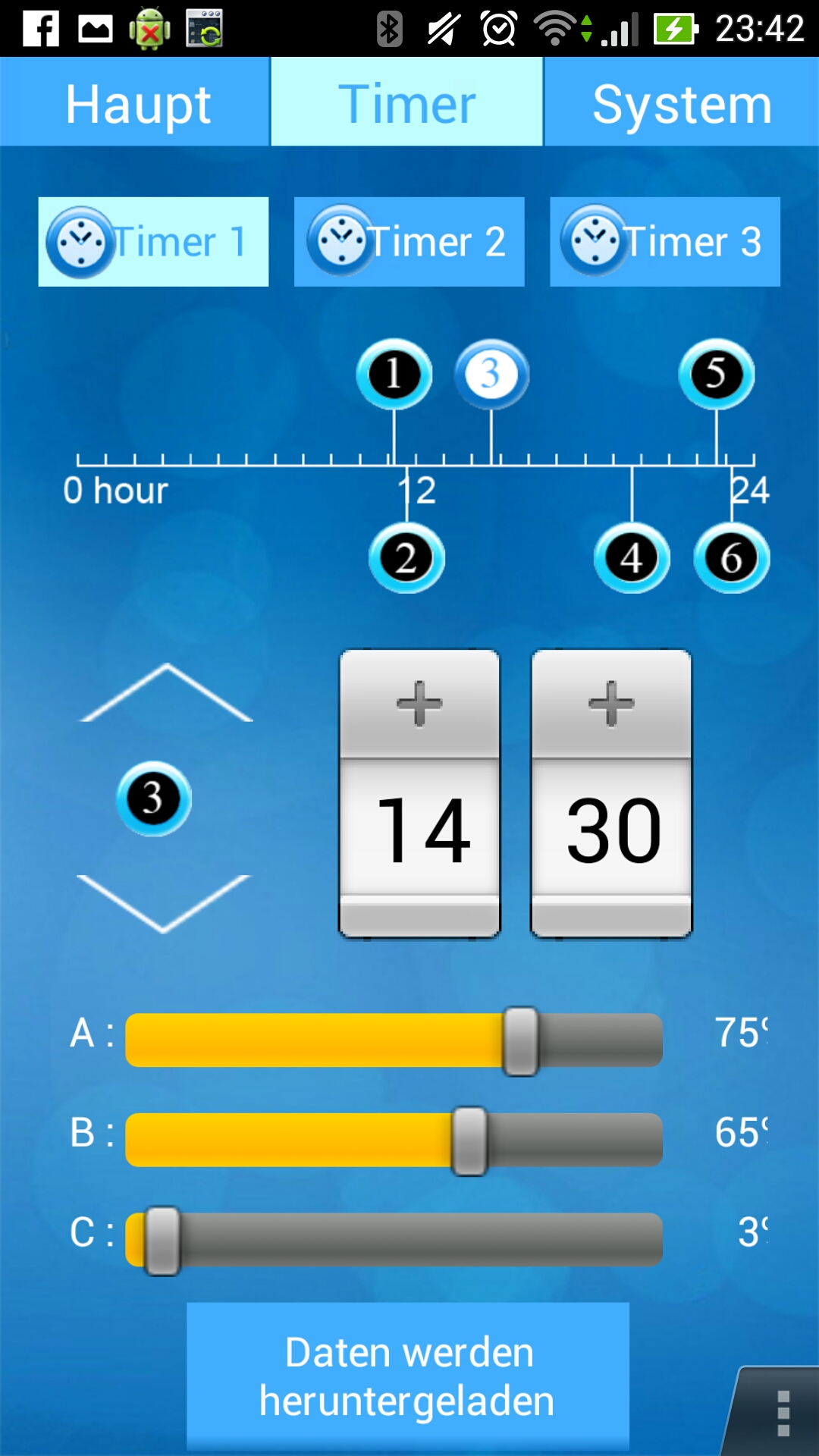The image size is (819, 1456).
Task: Tap timeline marker 2
Action: 406,558
